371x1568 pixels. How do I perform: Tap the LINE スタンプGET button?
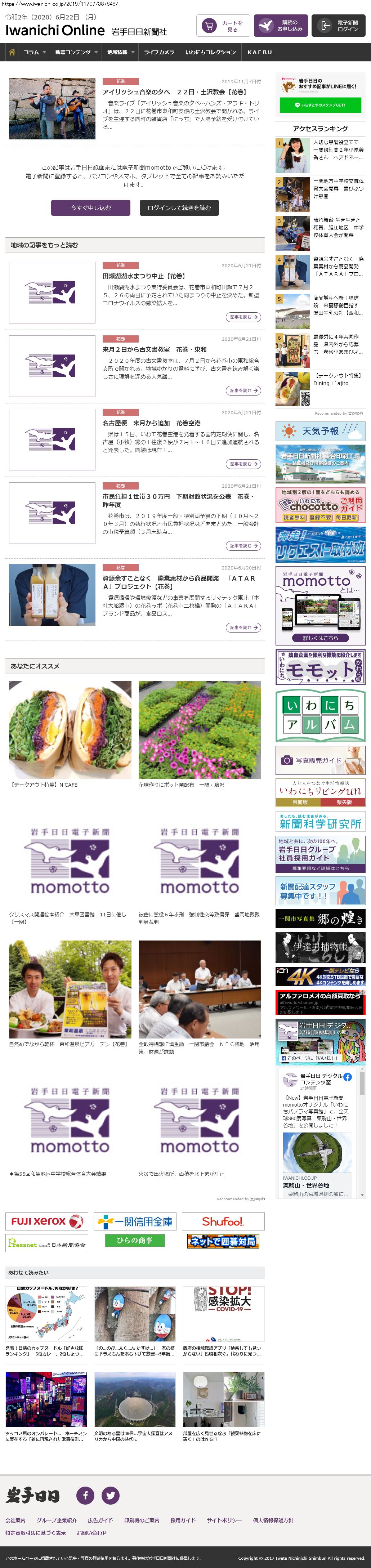(320, 105)
